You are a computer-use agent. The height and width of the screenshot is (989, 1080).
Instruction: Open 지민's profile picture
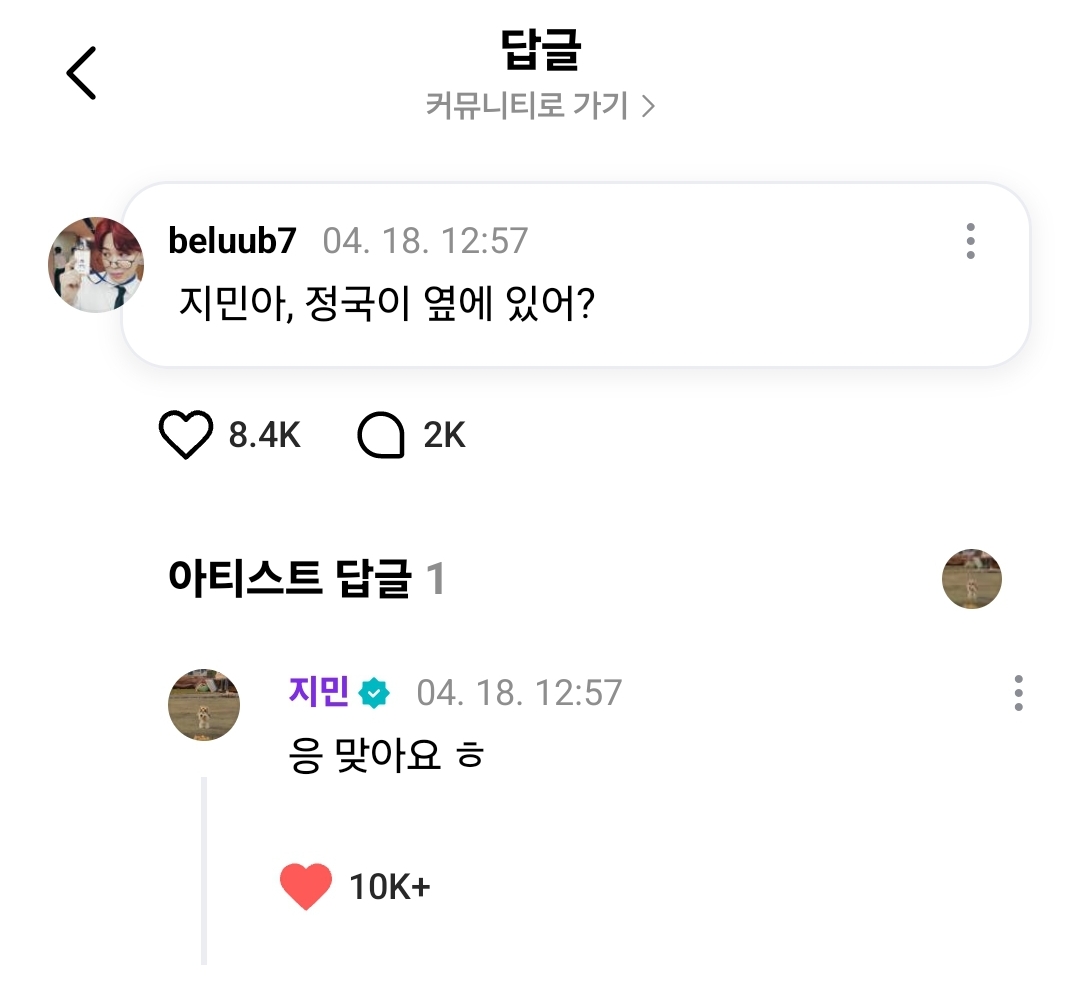204,705
